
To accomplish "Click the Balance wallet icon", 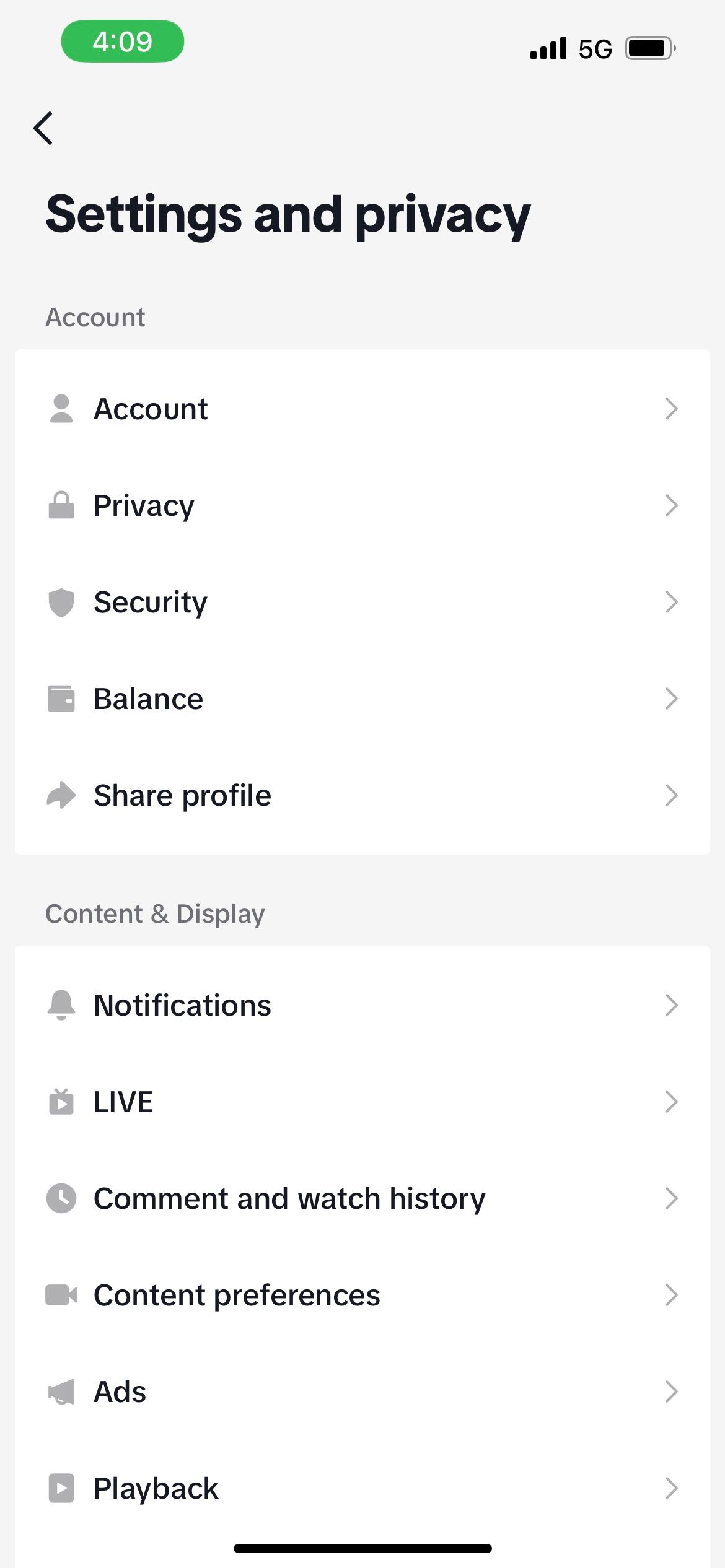I will 60,698.
